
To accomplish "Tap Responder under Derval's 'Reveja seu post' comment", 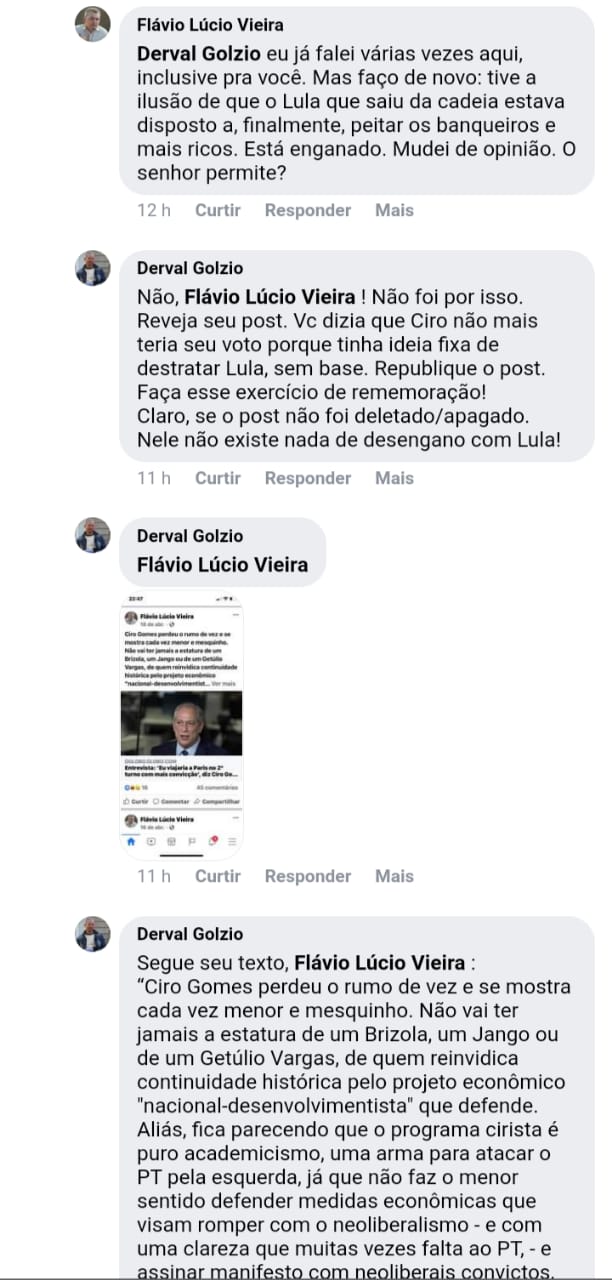I will pyautogui.click(x=308, y=478).
